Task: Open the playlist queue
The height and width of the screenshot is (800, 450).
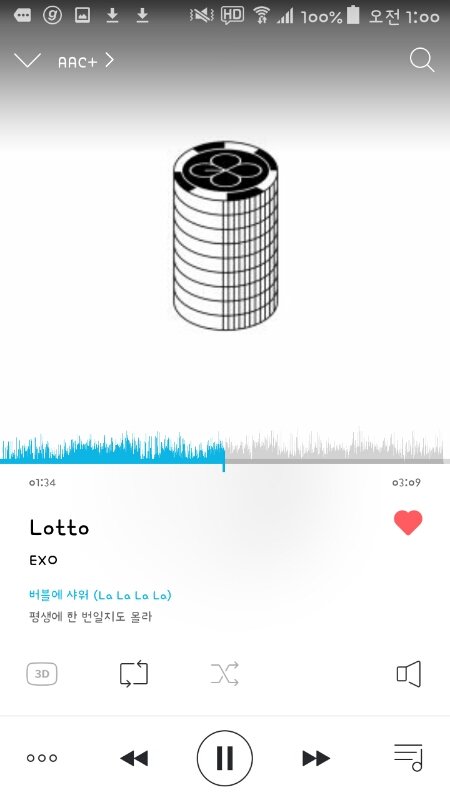Action: (408, 757)
